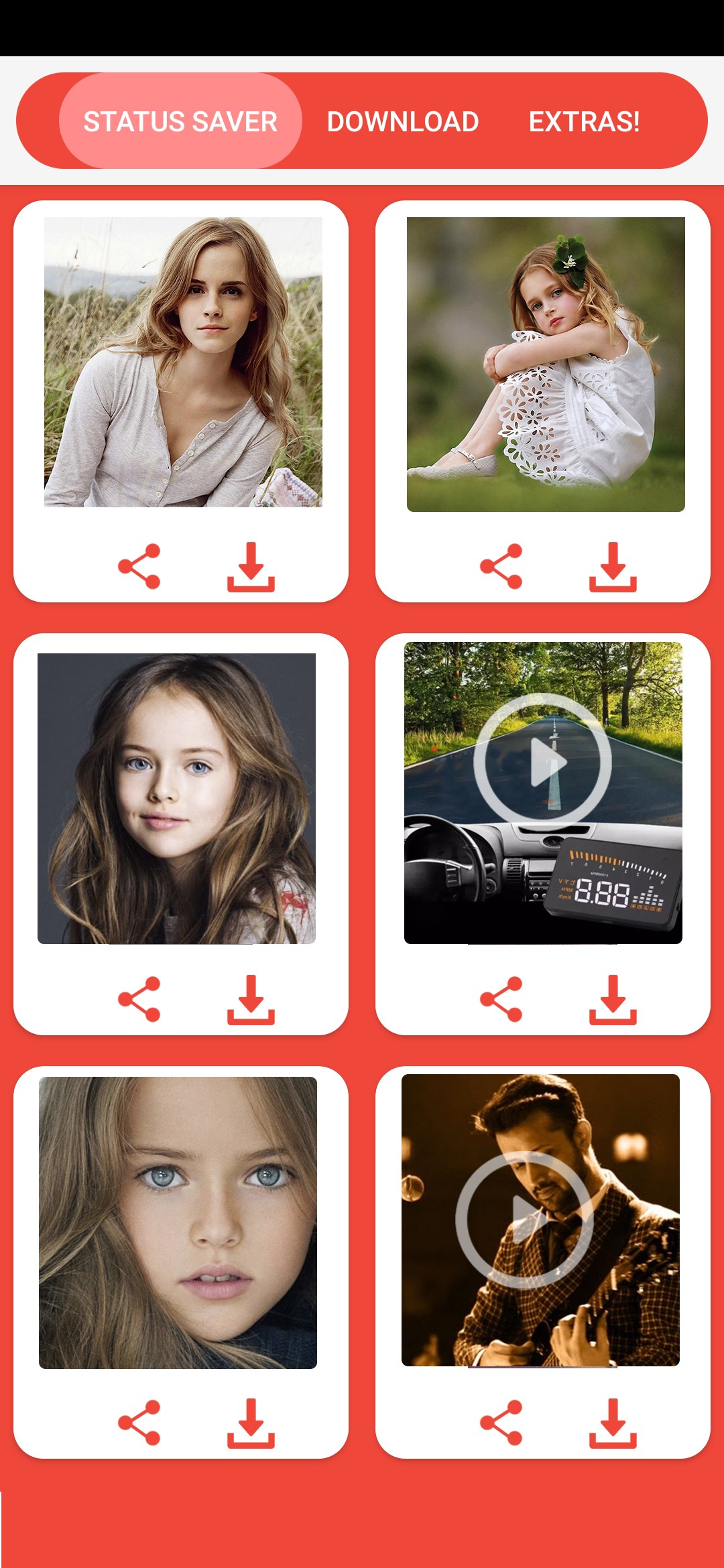Open the EXTRAS! tab

584,121
